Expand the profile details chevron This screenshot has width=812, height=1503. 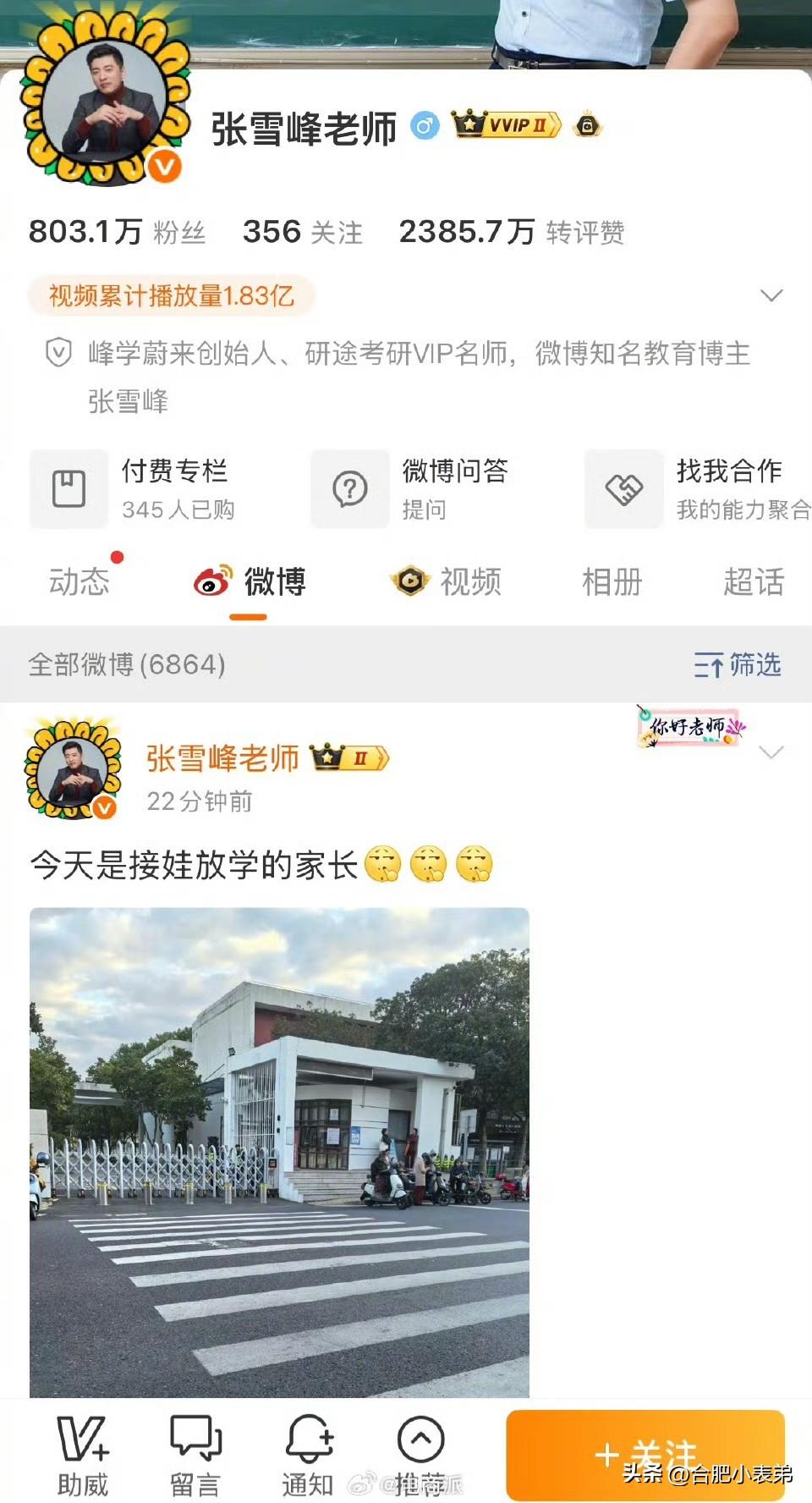pos(771,295)
